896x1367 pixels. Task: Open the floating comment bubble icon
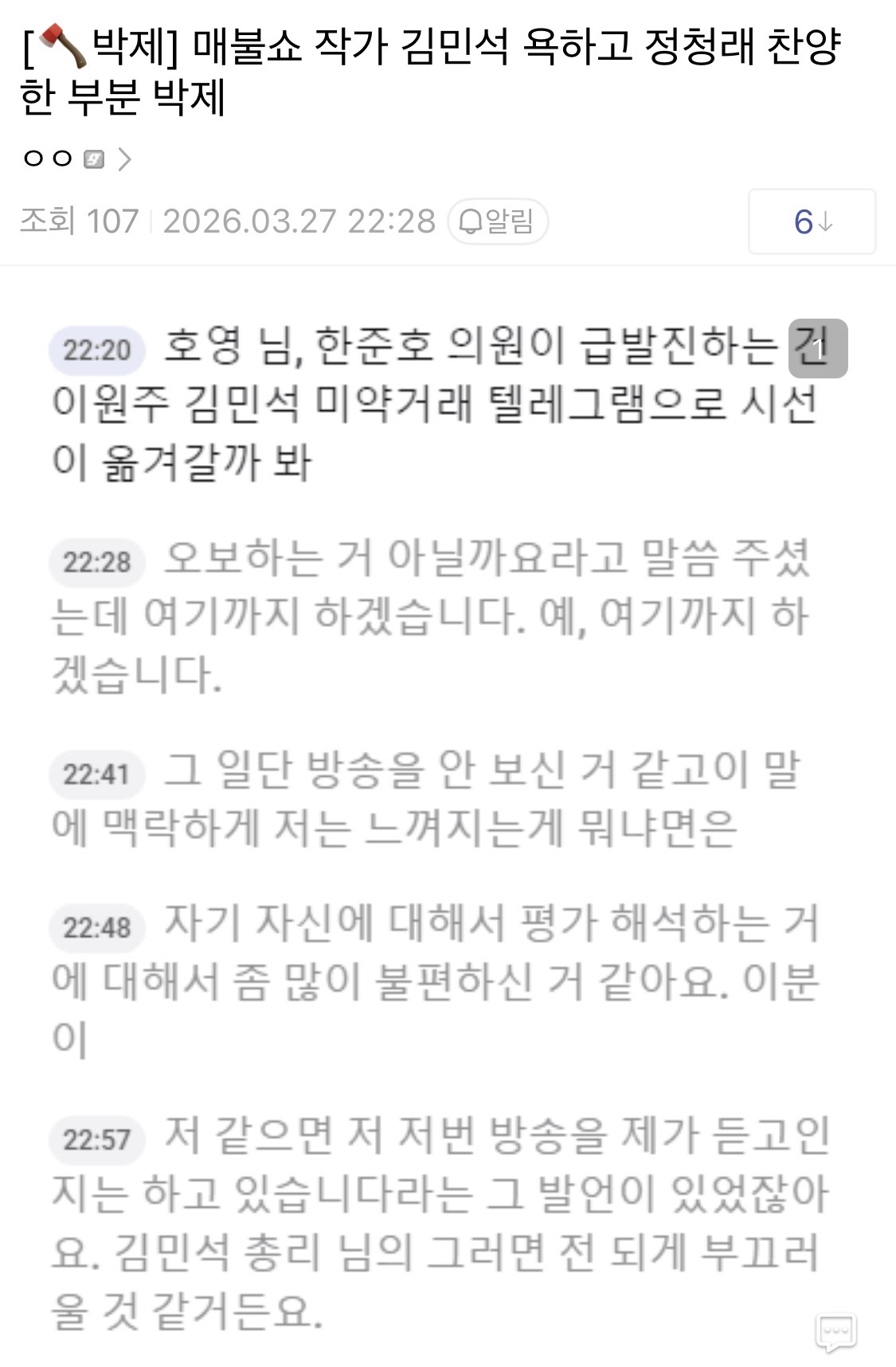836,1331
